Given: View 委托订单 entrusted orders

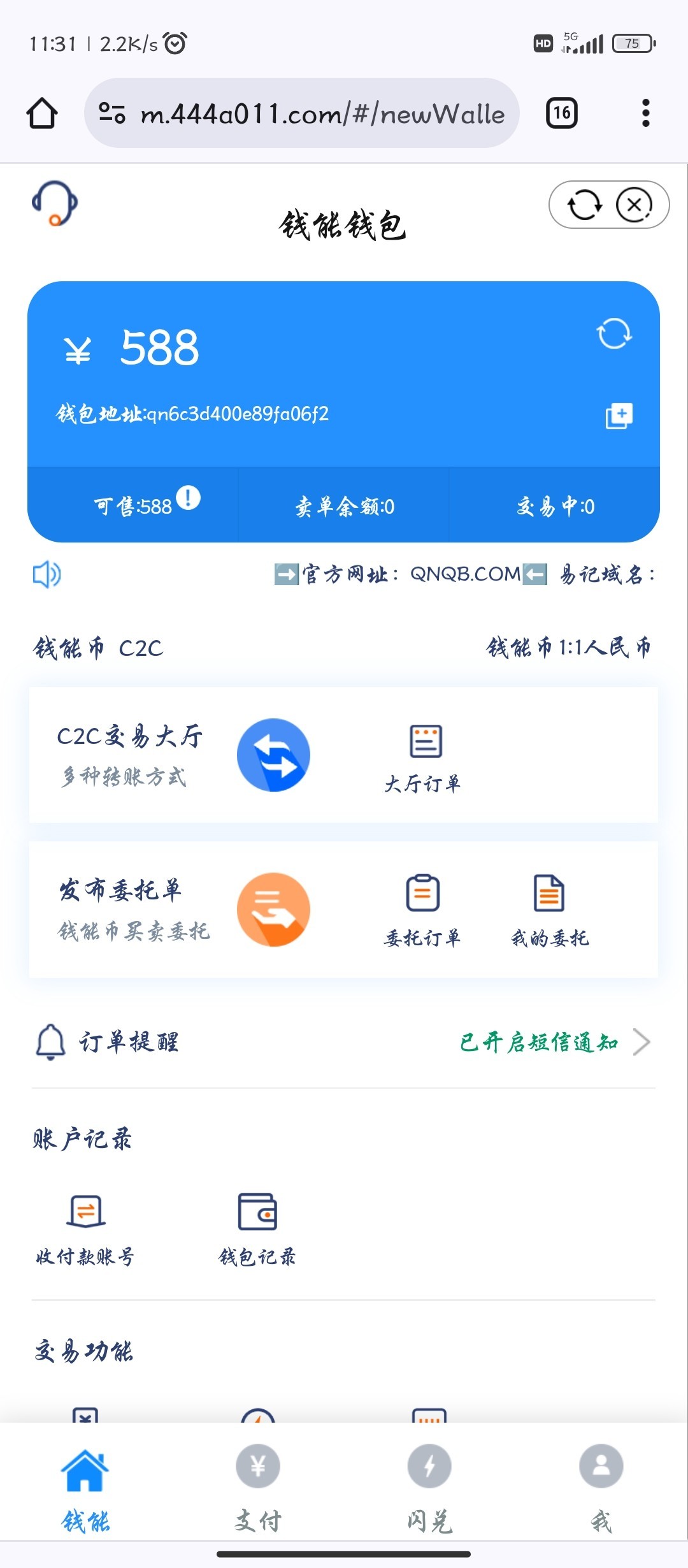Looking at the screenshot, I should coord(423,910).
